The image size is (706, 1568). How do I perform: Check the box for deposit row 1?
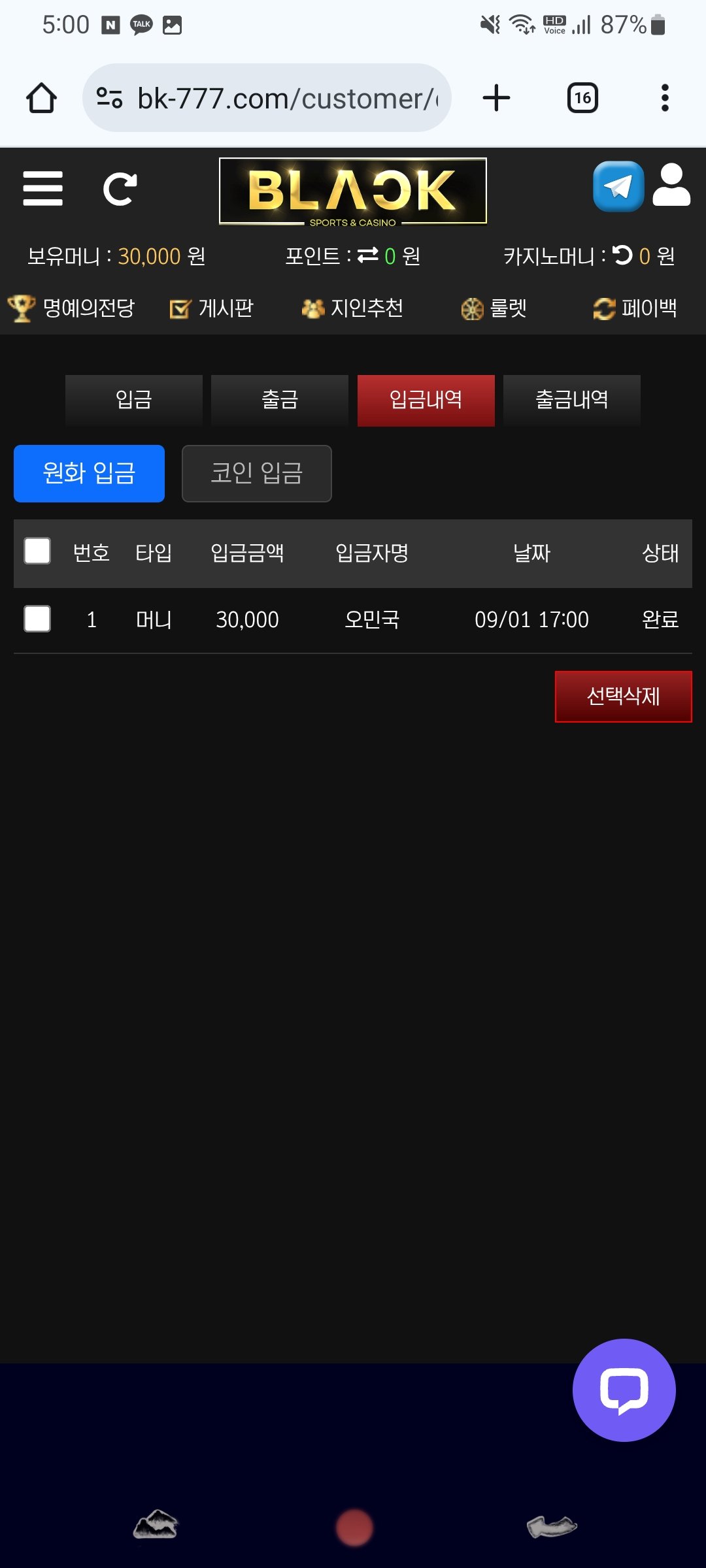(x=37, y=619)
